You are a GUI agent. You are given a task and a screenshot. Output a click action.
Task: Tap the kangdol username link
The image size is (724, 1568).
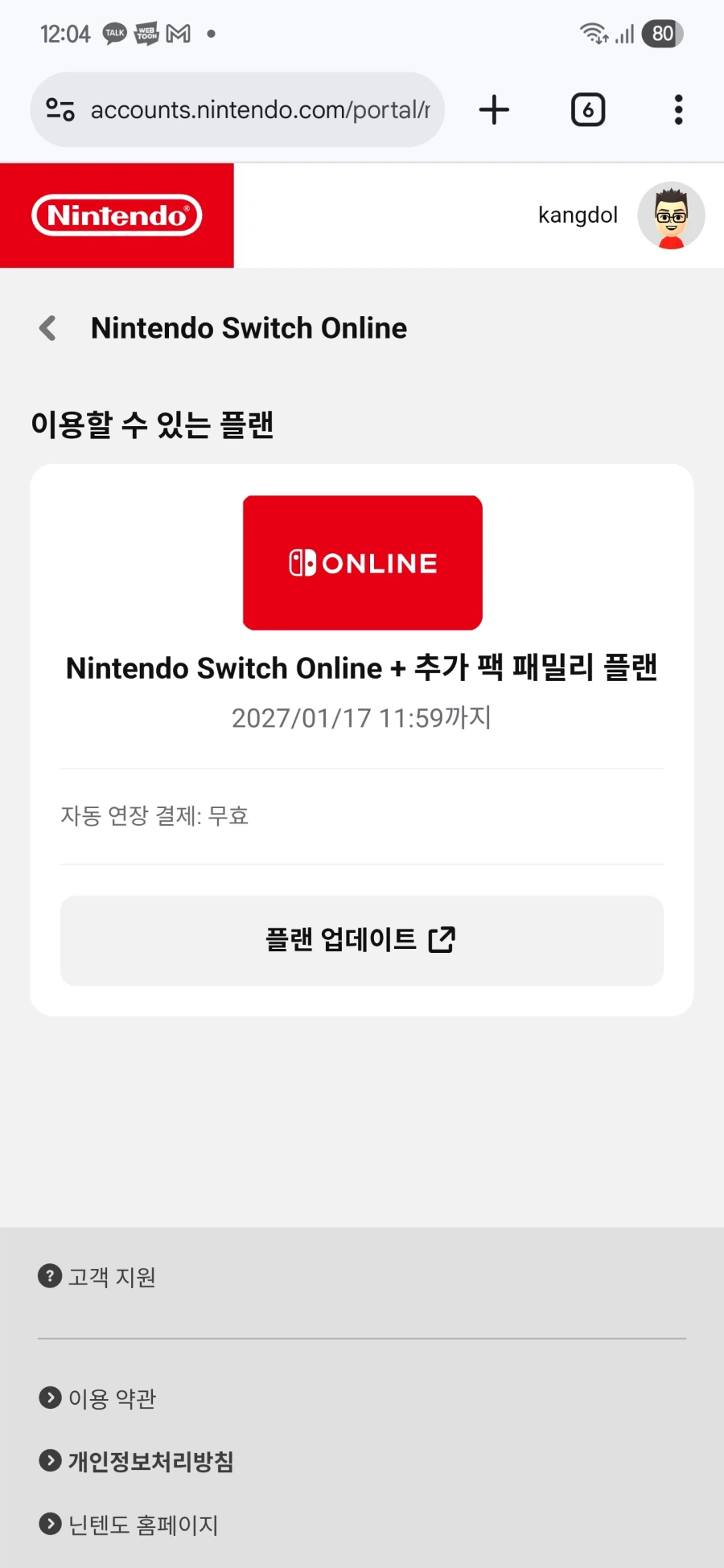tap(578, 215)
